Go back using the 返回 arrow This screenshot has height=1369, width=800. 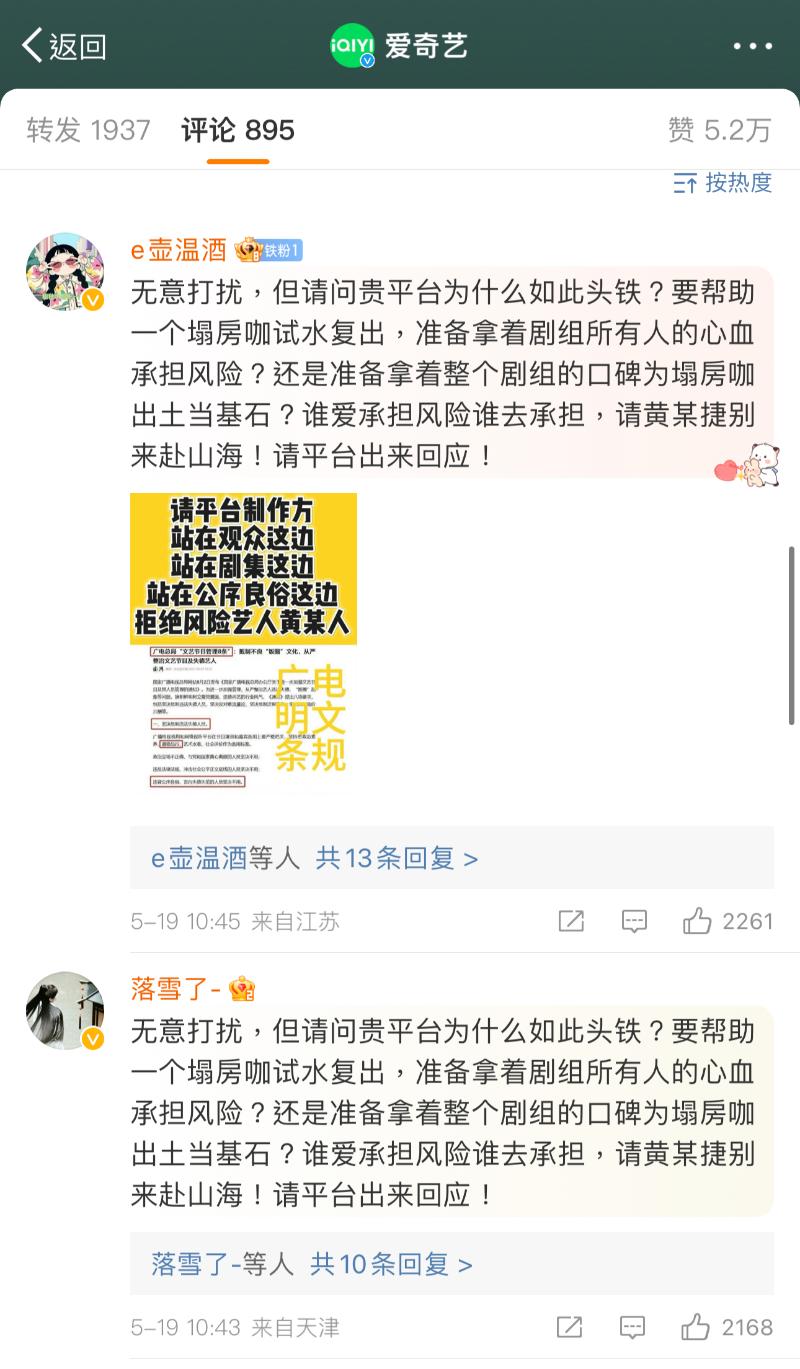(62, 46)
